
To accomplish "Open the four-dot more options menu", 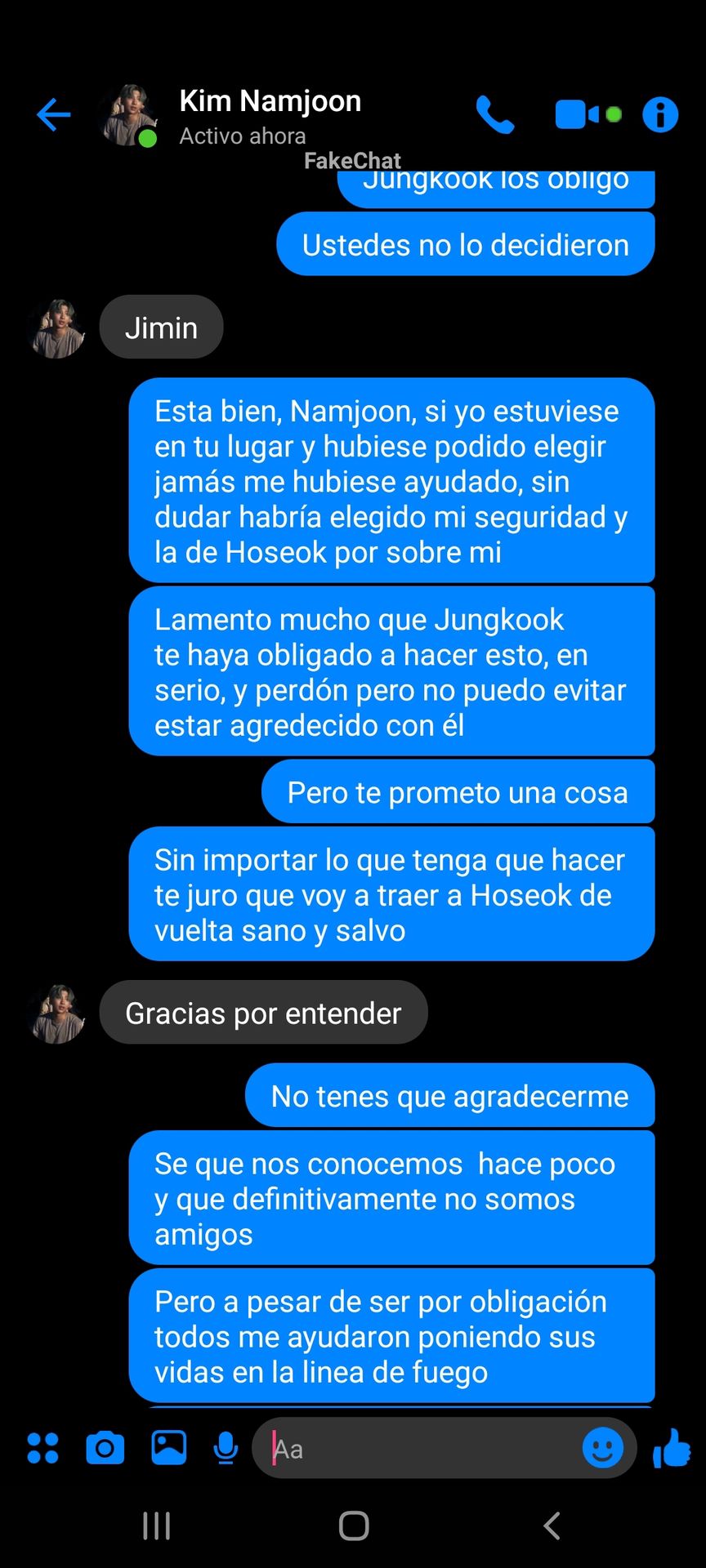I will [42, 1448].
